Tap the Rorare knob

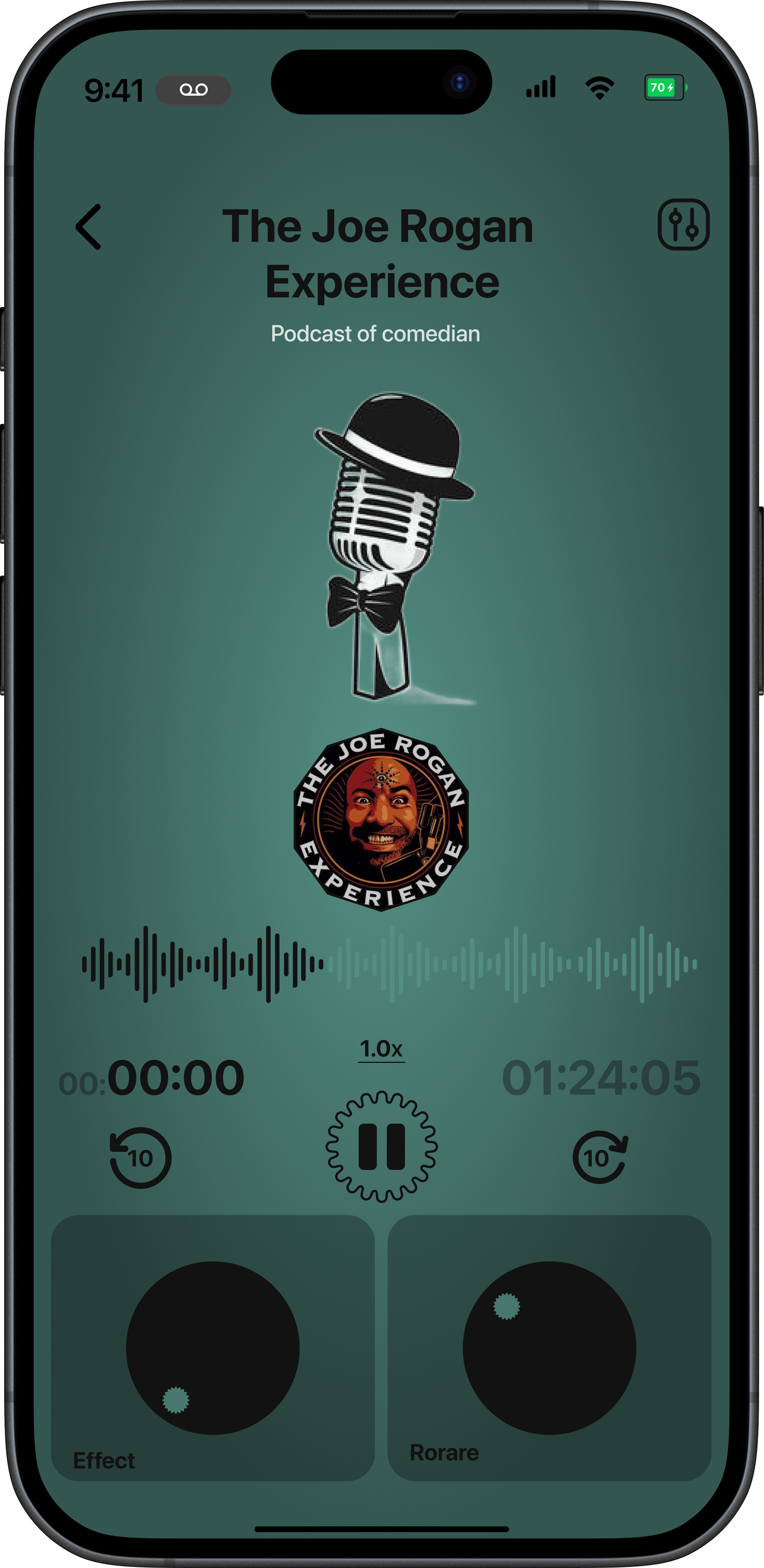549,1348
